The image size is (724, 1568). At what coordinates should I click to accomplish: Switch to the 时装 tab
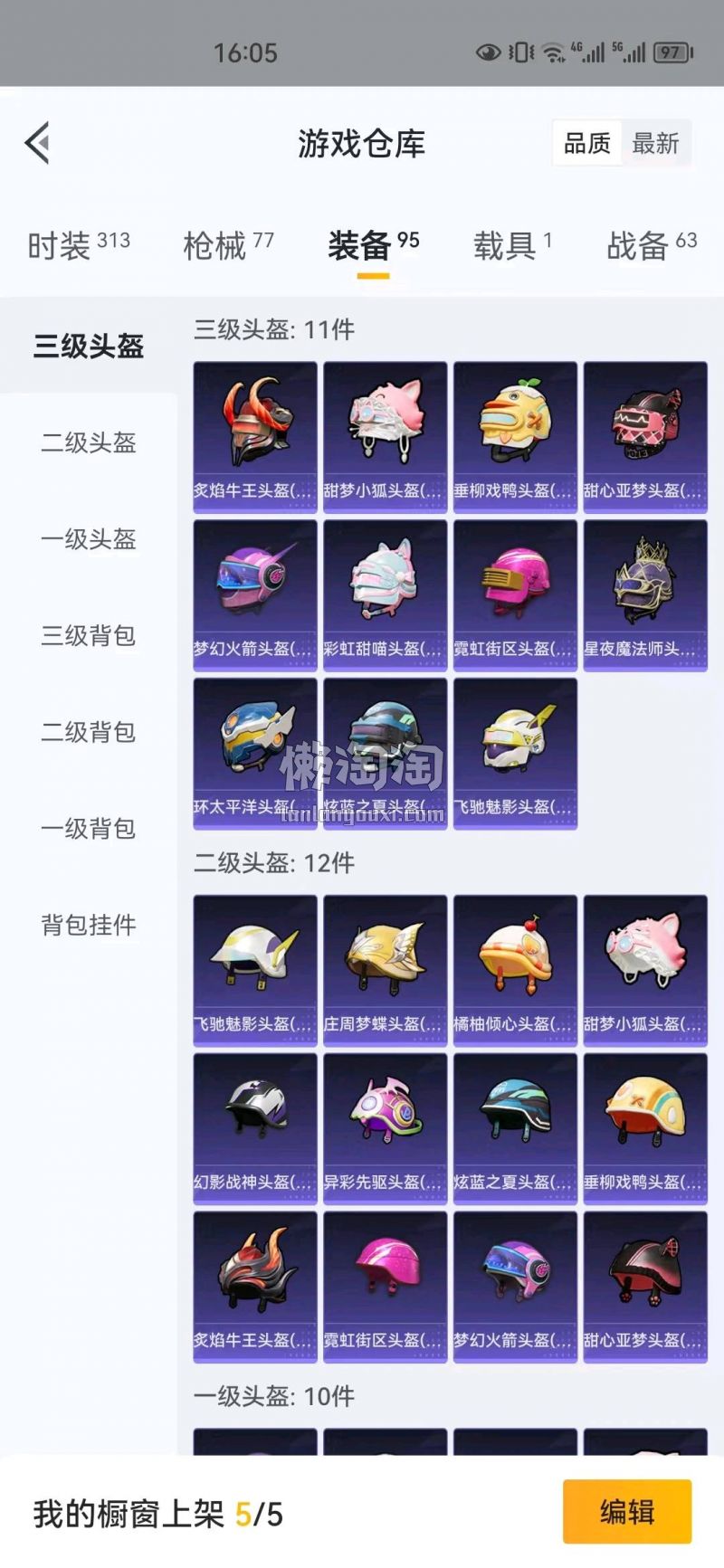pos(78,244)
